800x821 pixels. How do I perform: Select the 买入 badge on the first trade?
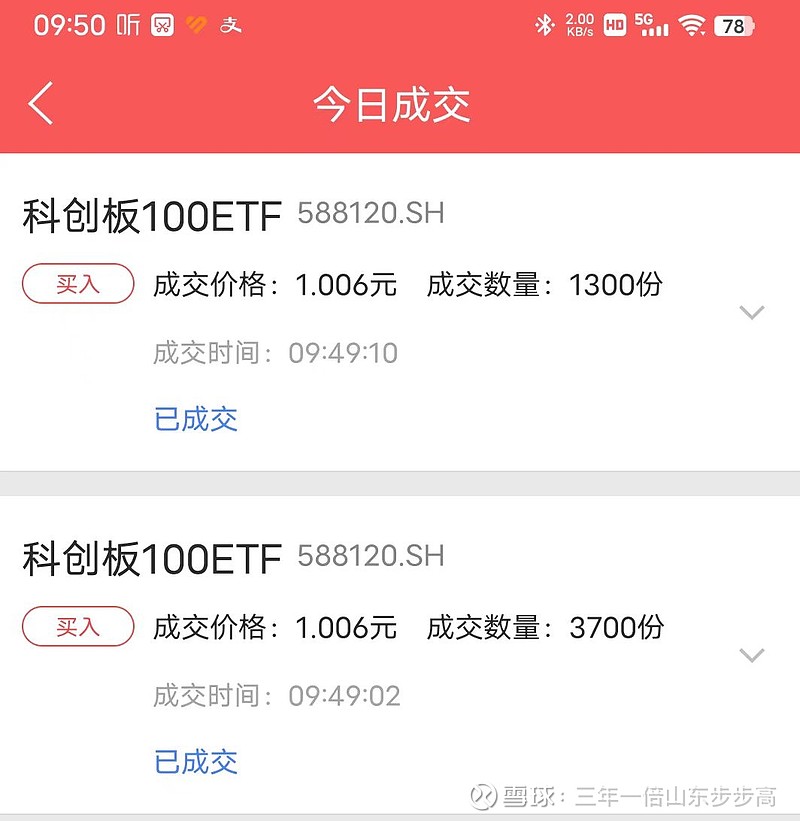coord(77,284)
